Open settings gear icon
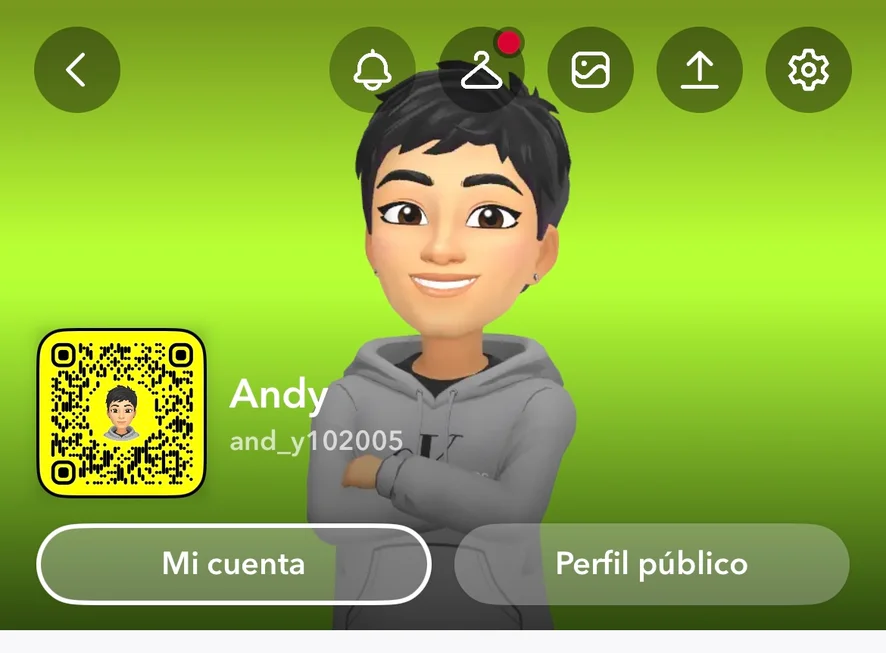Viewport: 886px width, 653px height. coord(808,70)
